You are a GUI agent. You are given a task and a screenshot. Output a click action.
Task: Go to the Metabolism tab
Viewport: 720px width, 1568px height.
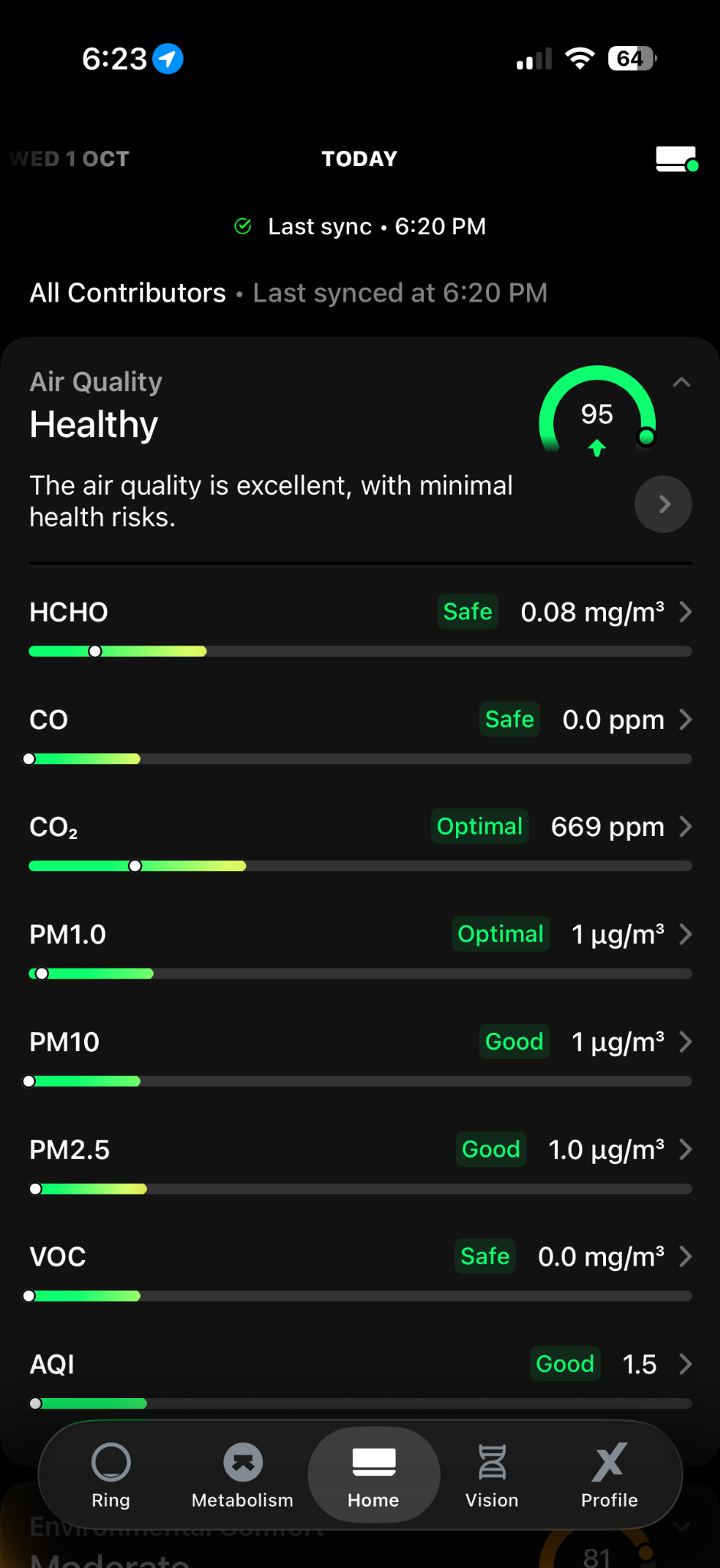pyautogui.click(x=243, y=1475)
